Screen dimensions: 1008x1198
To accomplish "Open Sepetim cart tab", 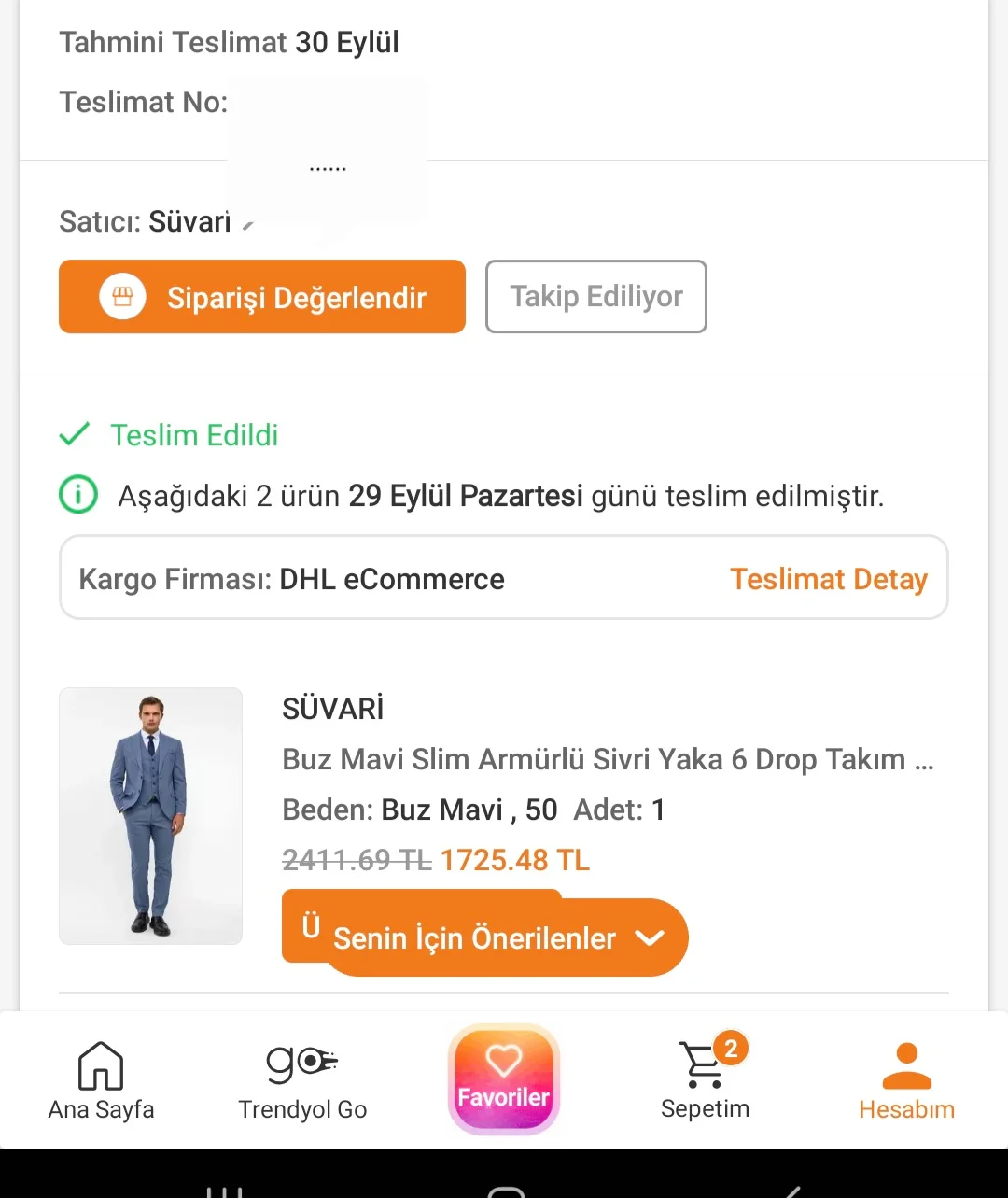I will (706, 1081).
